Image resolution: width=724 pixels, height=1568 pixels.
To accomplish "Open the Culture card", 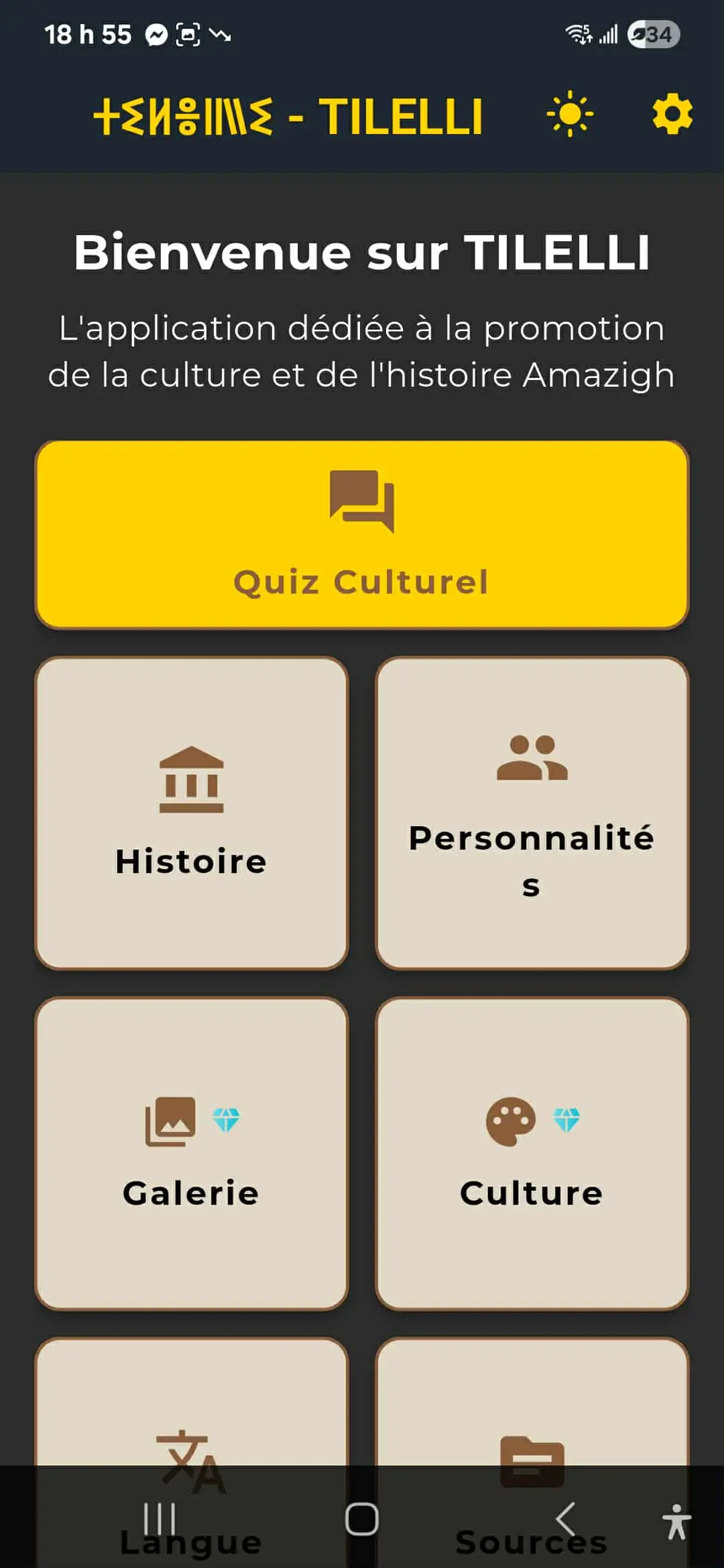I will (532, 1154).
